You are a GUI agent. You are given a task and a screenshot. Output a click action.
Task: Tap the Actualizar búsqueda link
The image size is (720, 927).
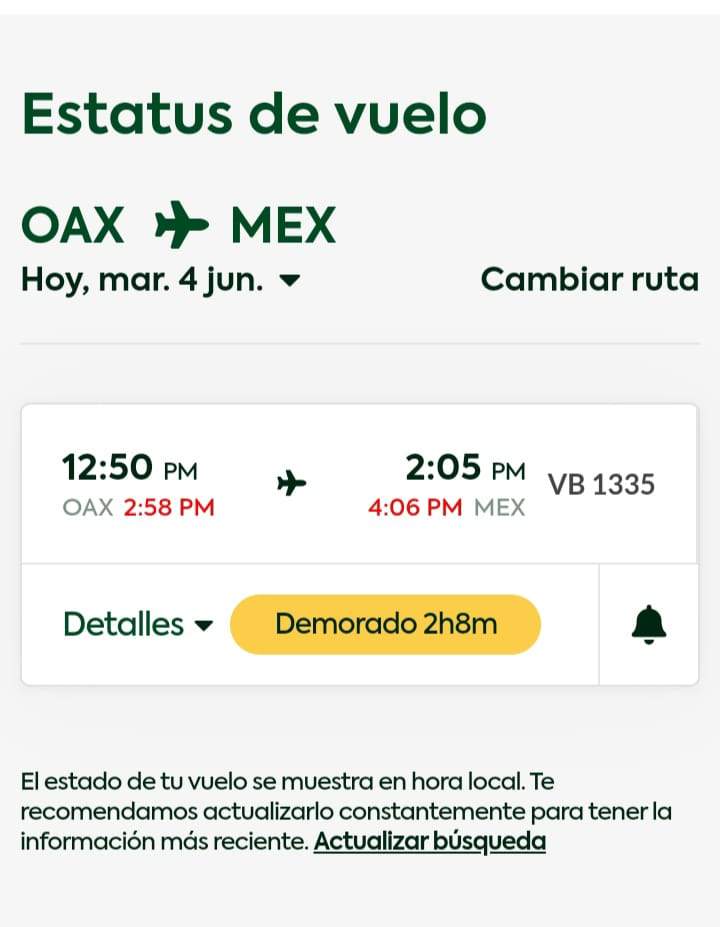click(430, 841)
